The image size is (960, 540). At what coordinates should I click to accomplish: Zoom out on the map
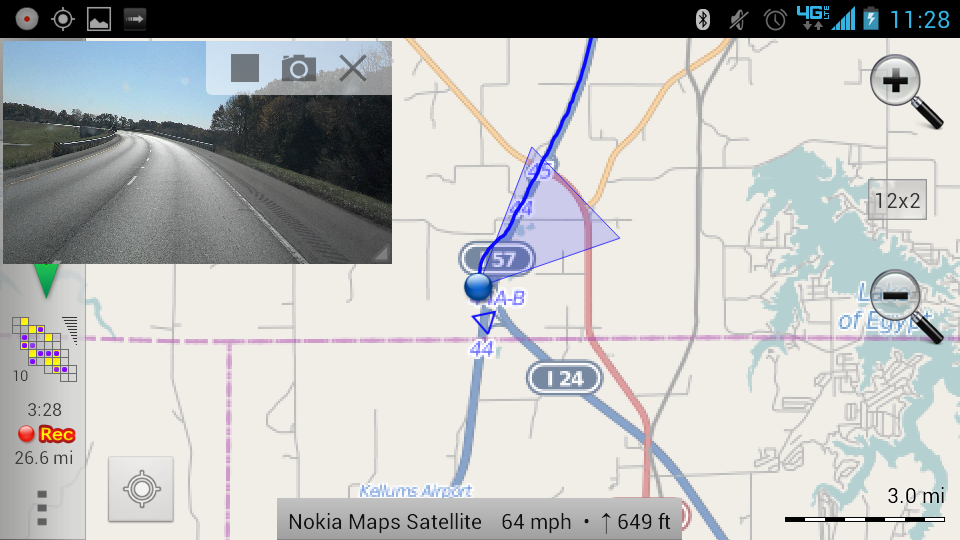pyautogui.click(x=905, y=305)
